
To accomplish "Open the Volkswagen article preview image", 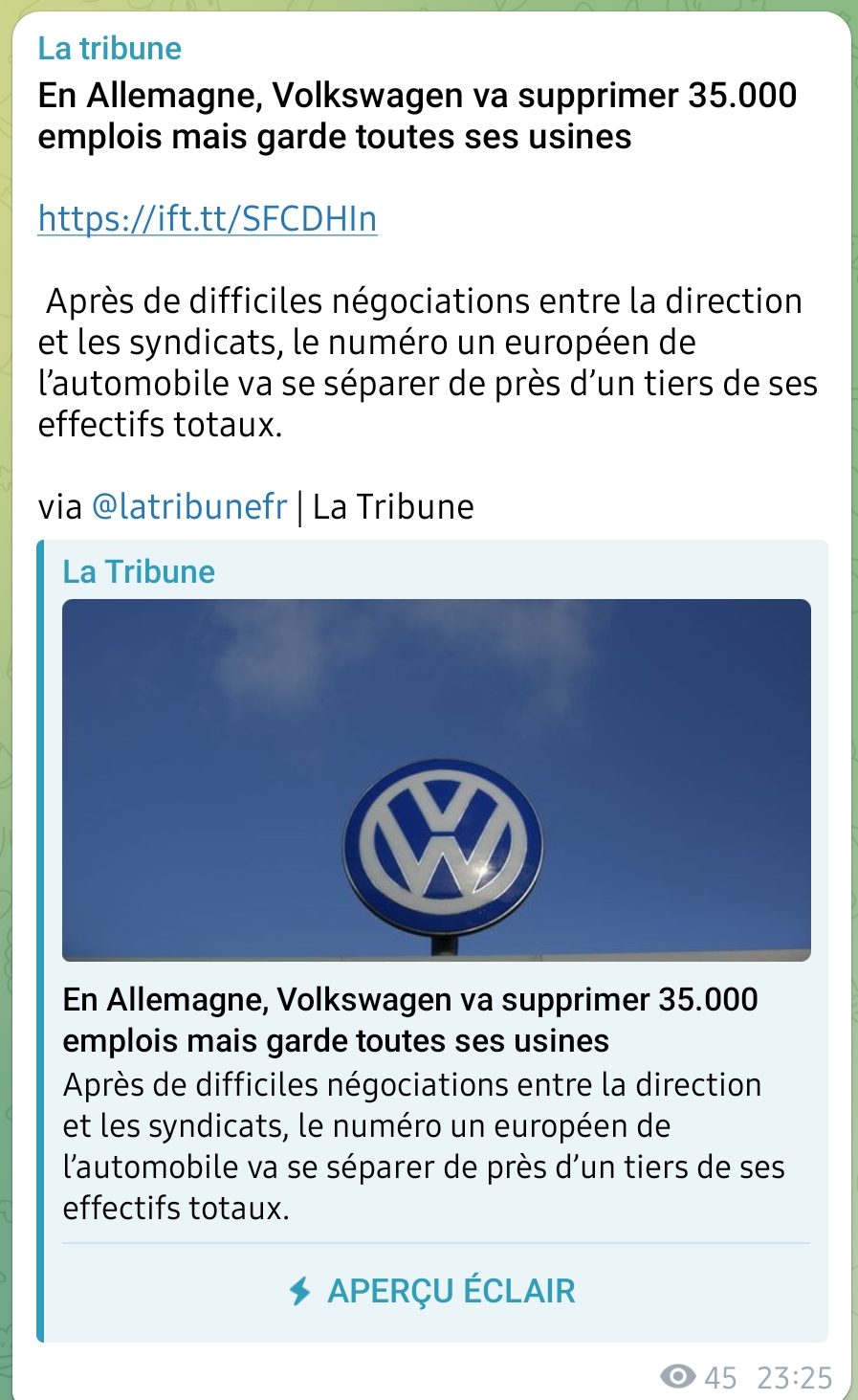I will [436, 780].
